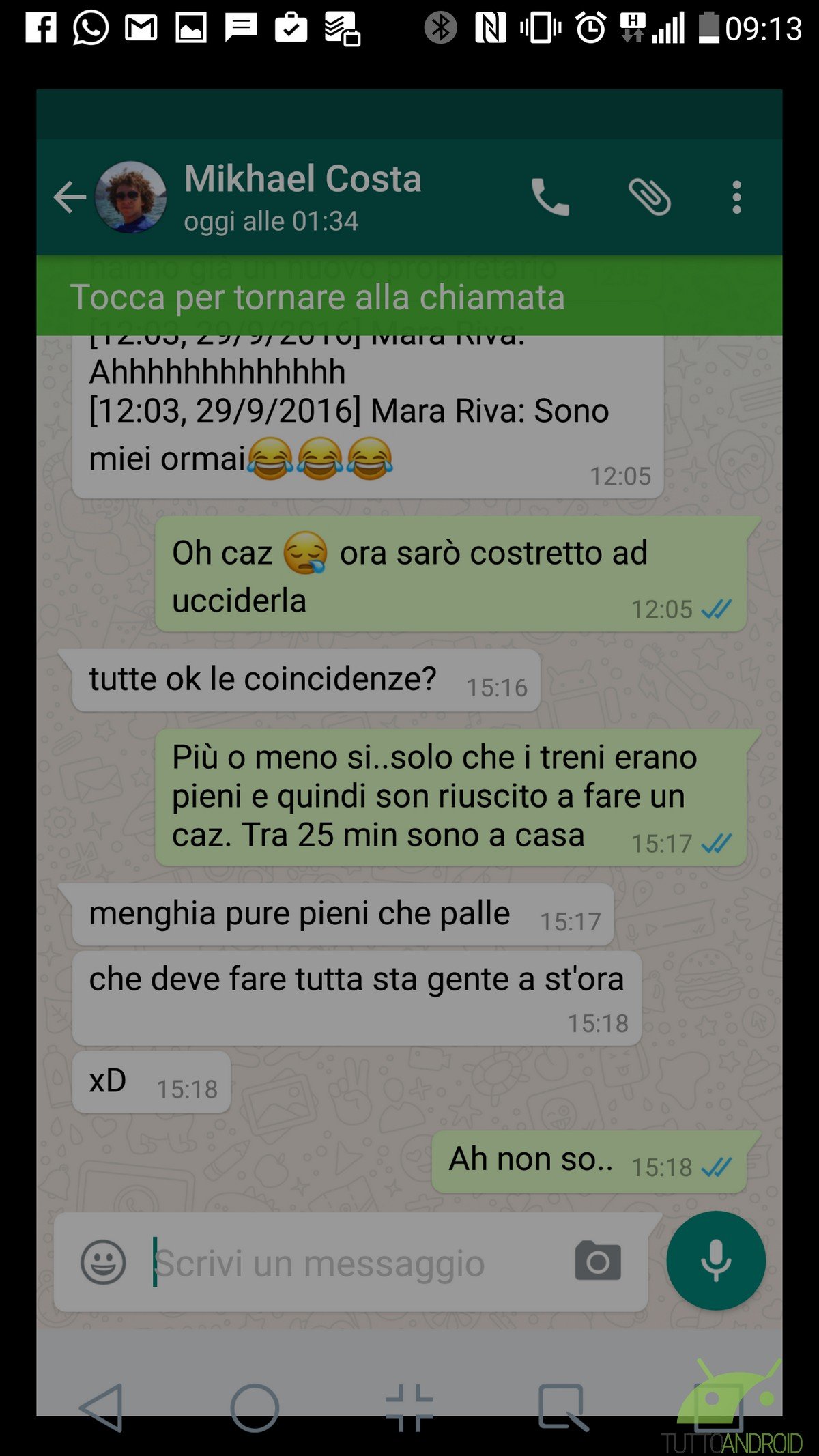Open the camera from the message bar

[598, 1261]
